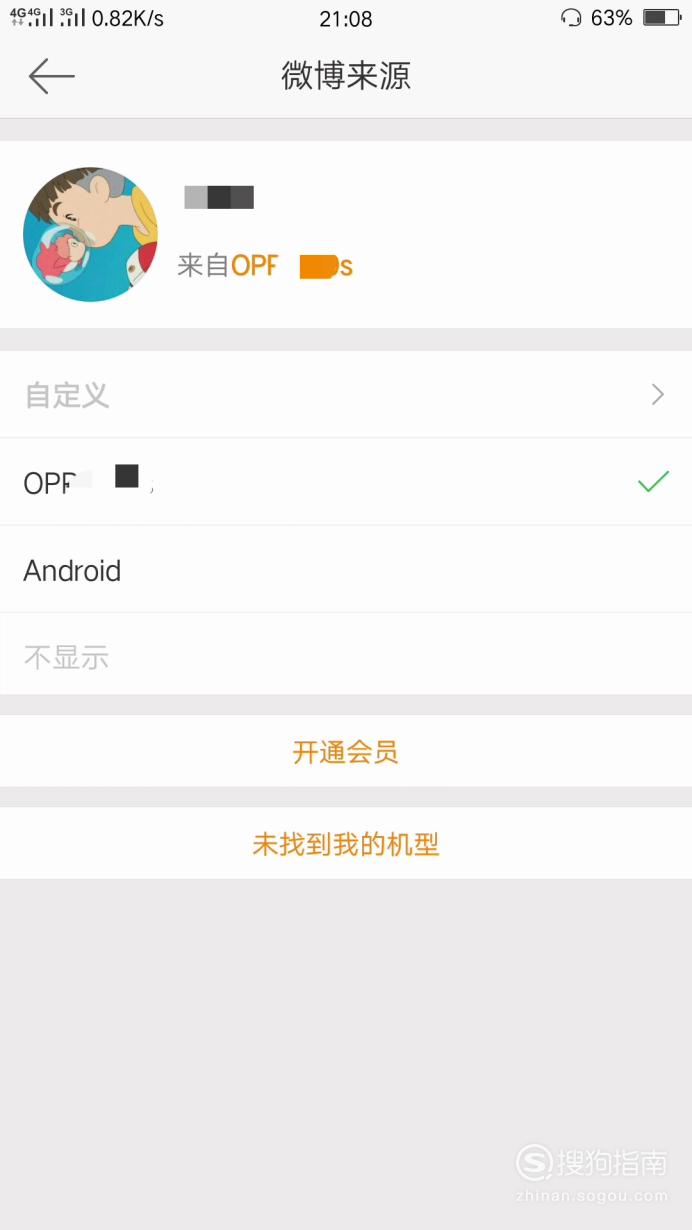Image resolution: width=692 pixels, height=1230 pixels.
Task: Choose Android as the Weibo source
Action: pos(346,570)
